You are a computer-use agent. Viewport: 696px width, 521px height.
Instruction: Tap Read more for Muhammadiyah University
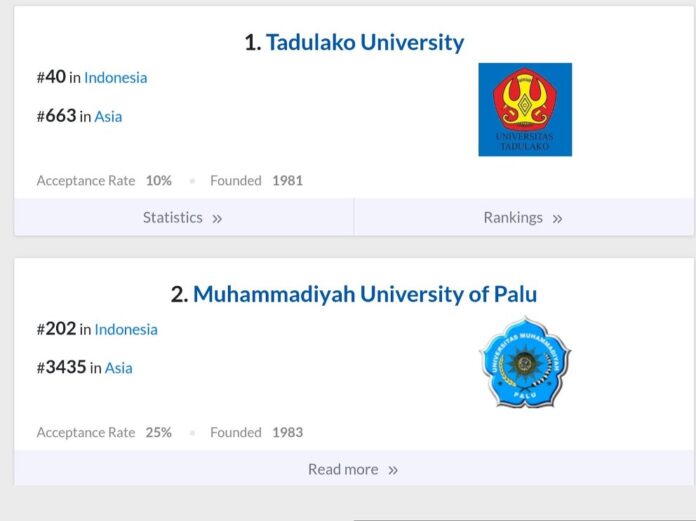353,469
